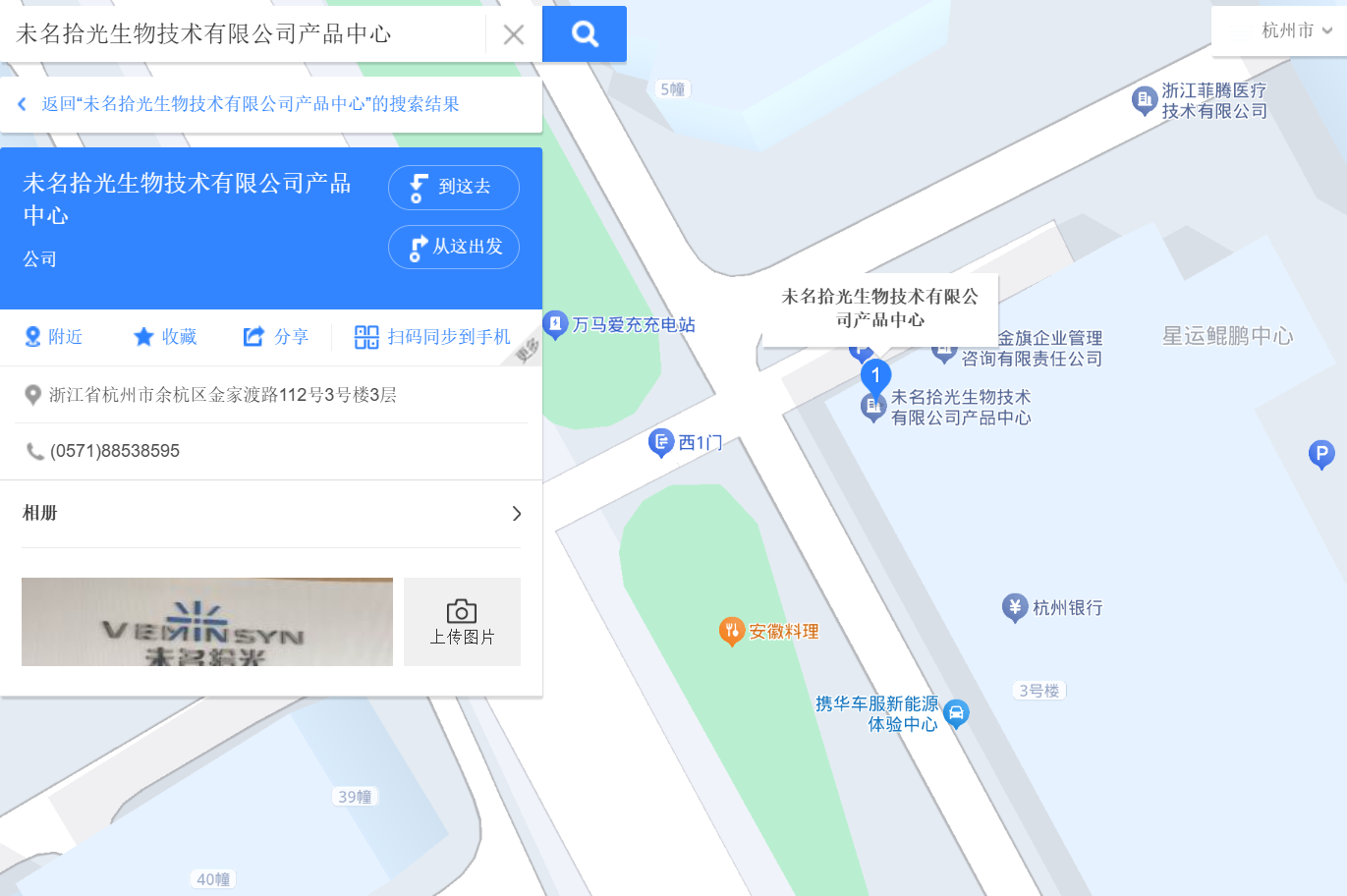The width and height of the screenshot is (1347, 896).
Task: Share this location with 分享
Action: [276, 337]
